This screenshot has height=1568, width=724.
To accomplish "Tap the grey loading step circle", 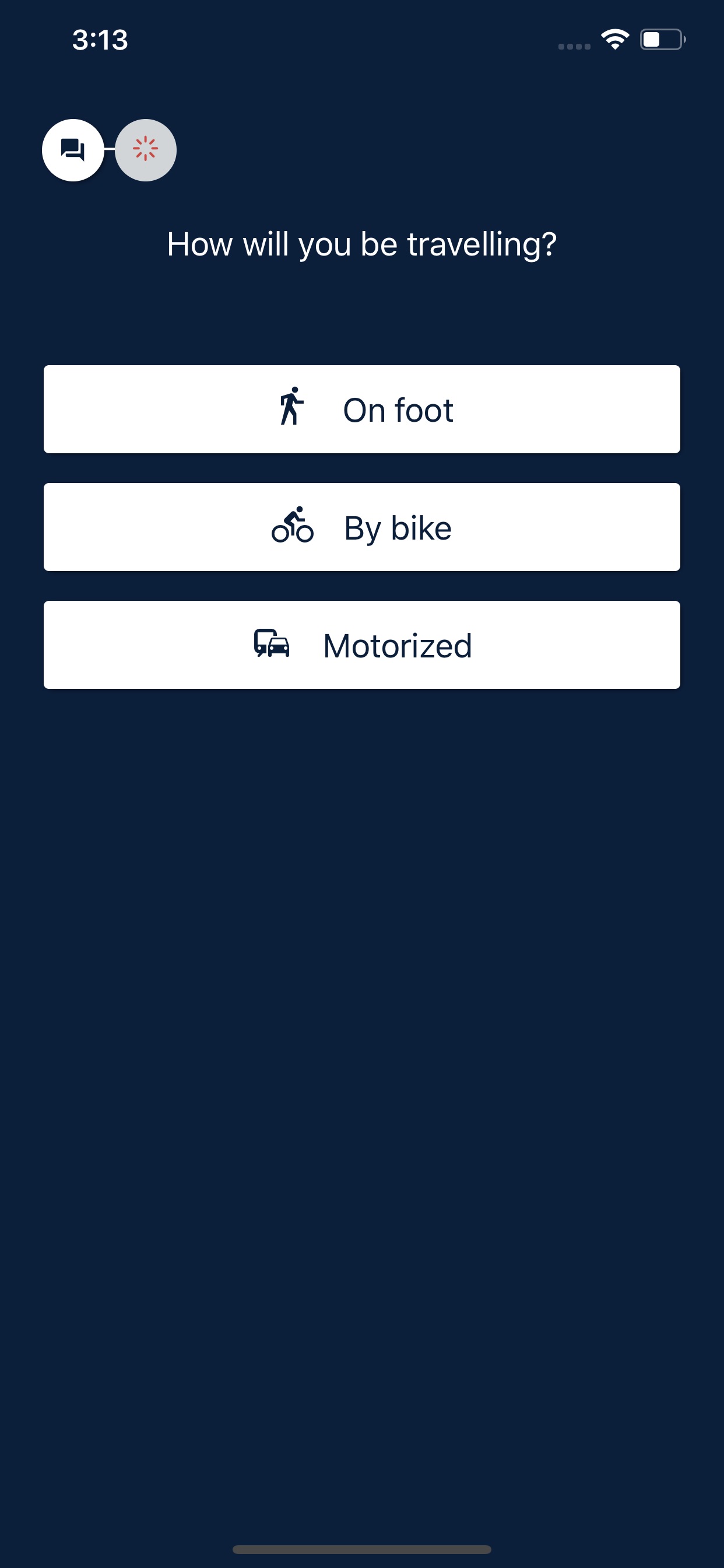I will point(146,150).
